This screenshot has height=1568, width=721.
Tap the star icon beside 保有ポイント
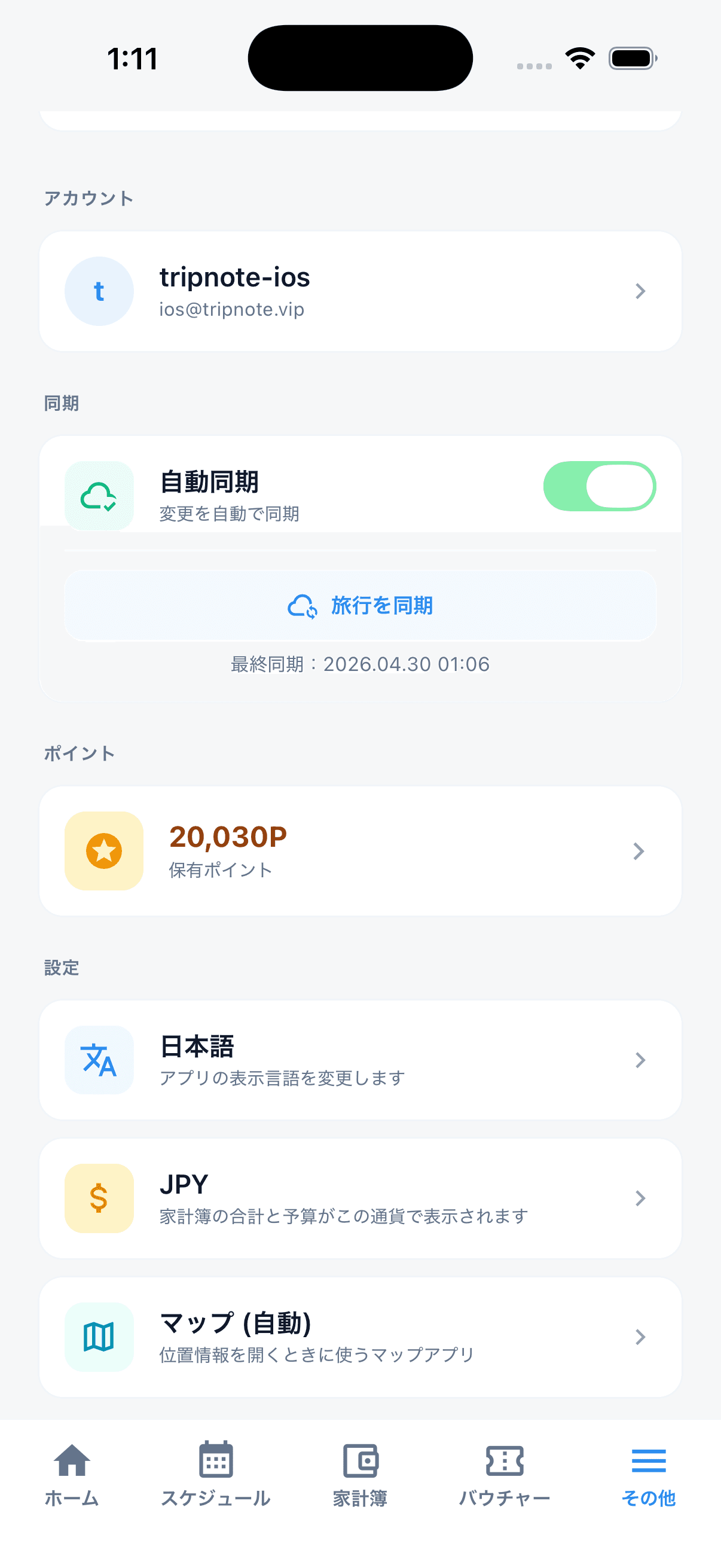[103, 850]
